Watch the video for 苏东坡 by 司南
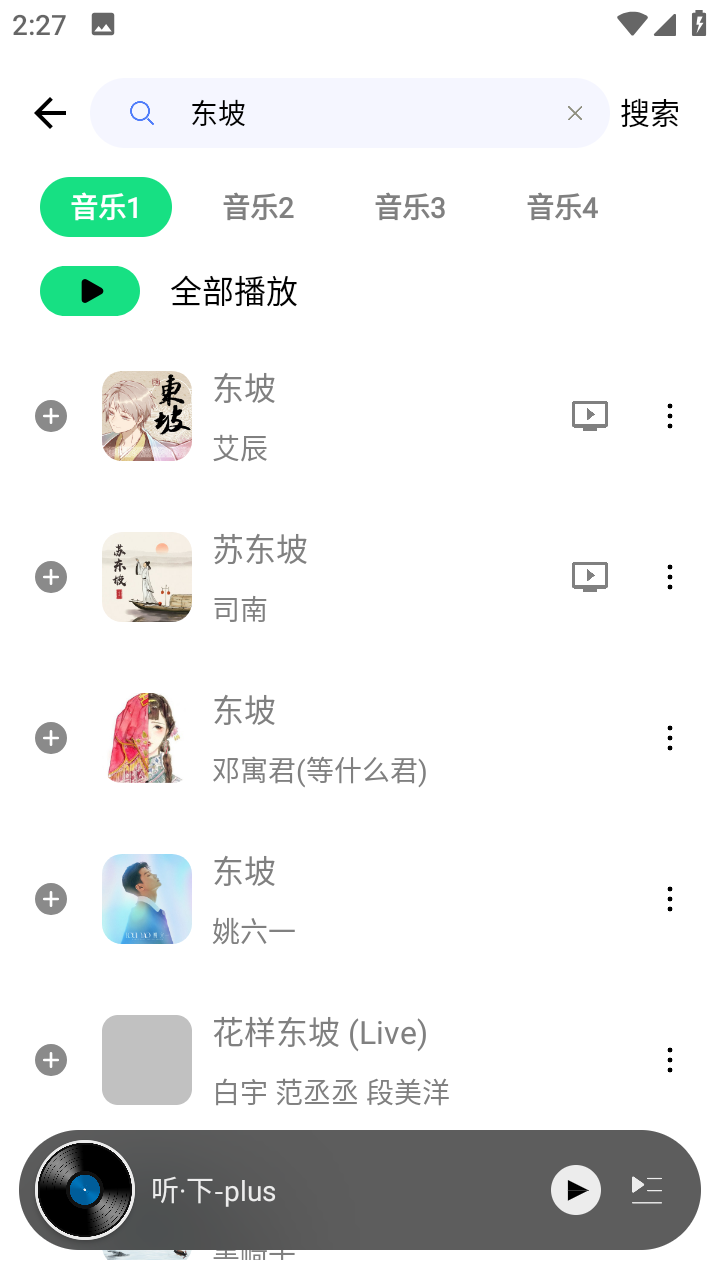 pos(590,576)
